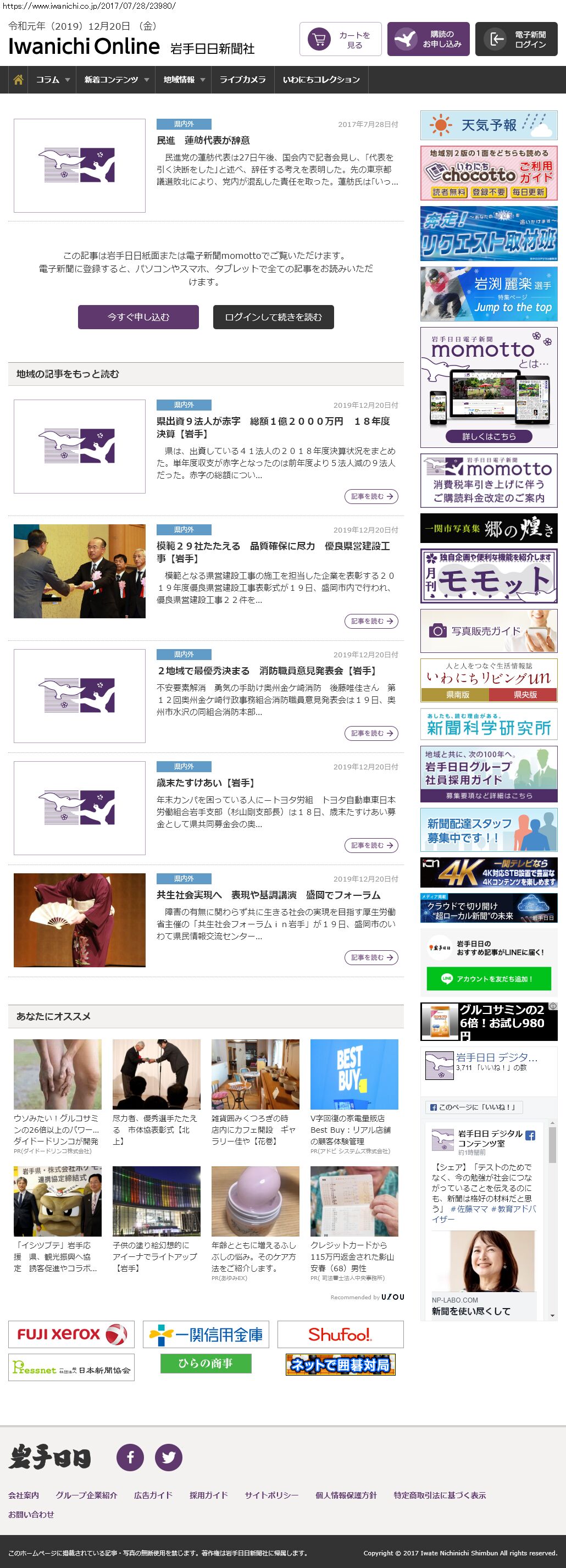Expand the 新着コンテンツ menu

115,80
